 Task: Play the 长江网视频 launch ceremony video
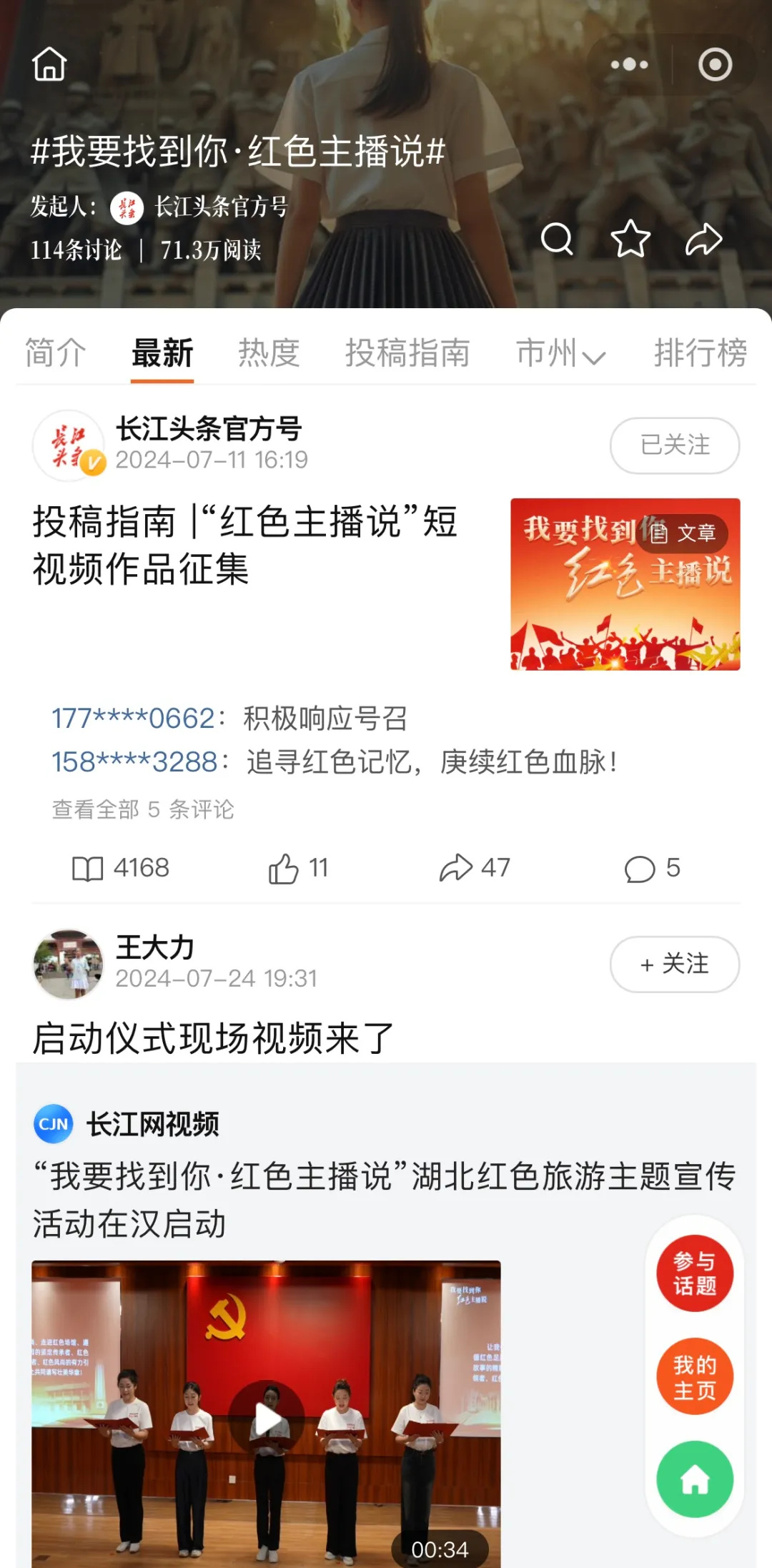(x=267, y=1419)
